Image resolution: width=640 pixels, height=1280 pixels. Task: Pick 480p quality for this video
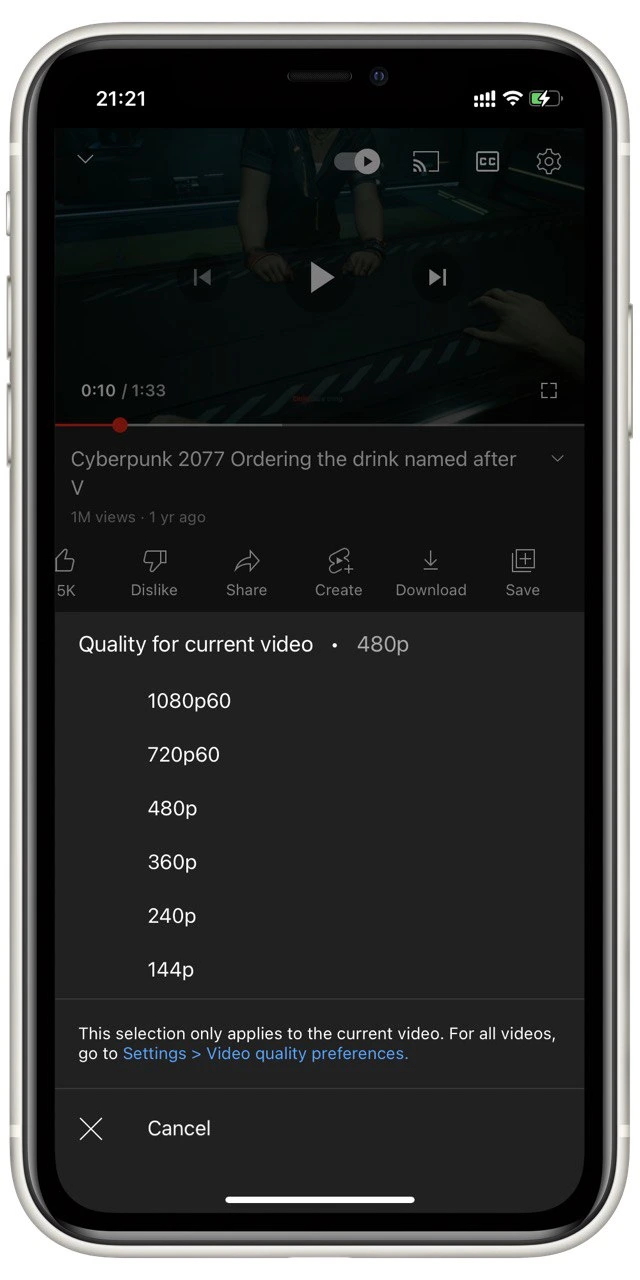coord(319,808)
